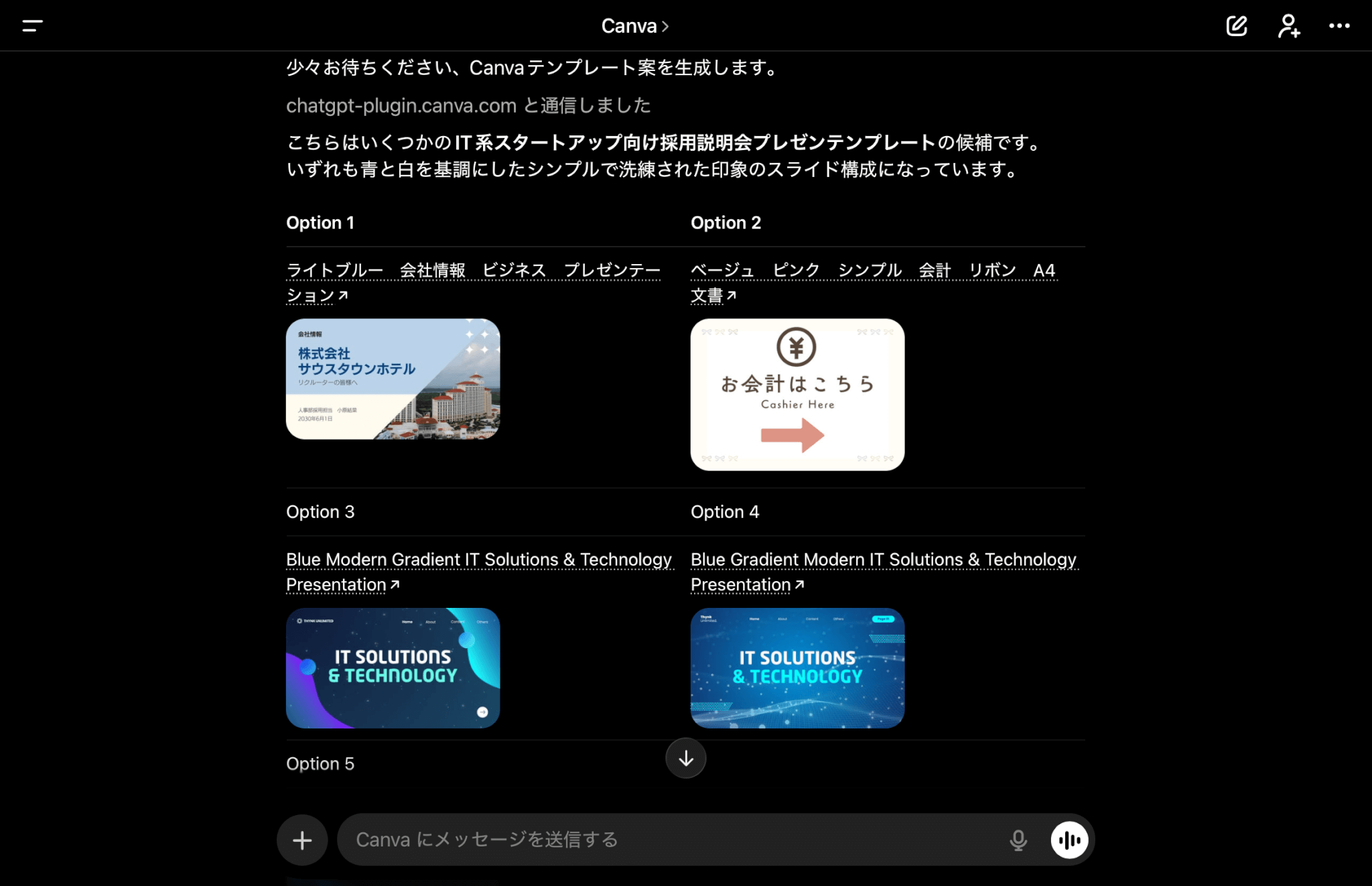
Task: Start voice mode
Action: click(x=1069, y=840)
